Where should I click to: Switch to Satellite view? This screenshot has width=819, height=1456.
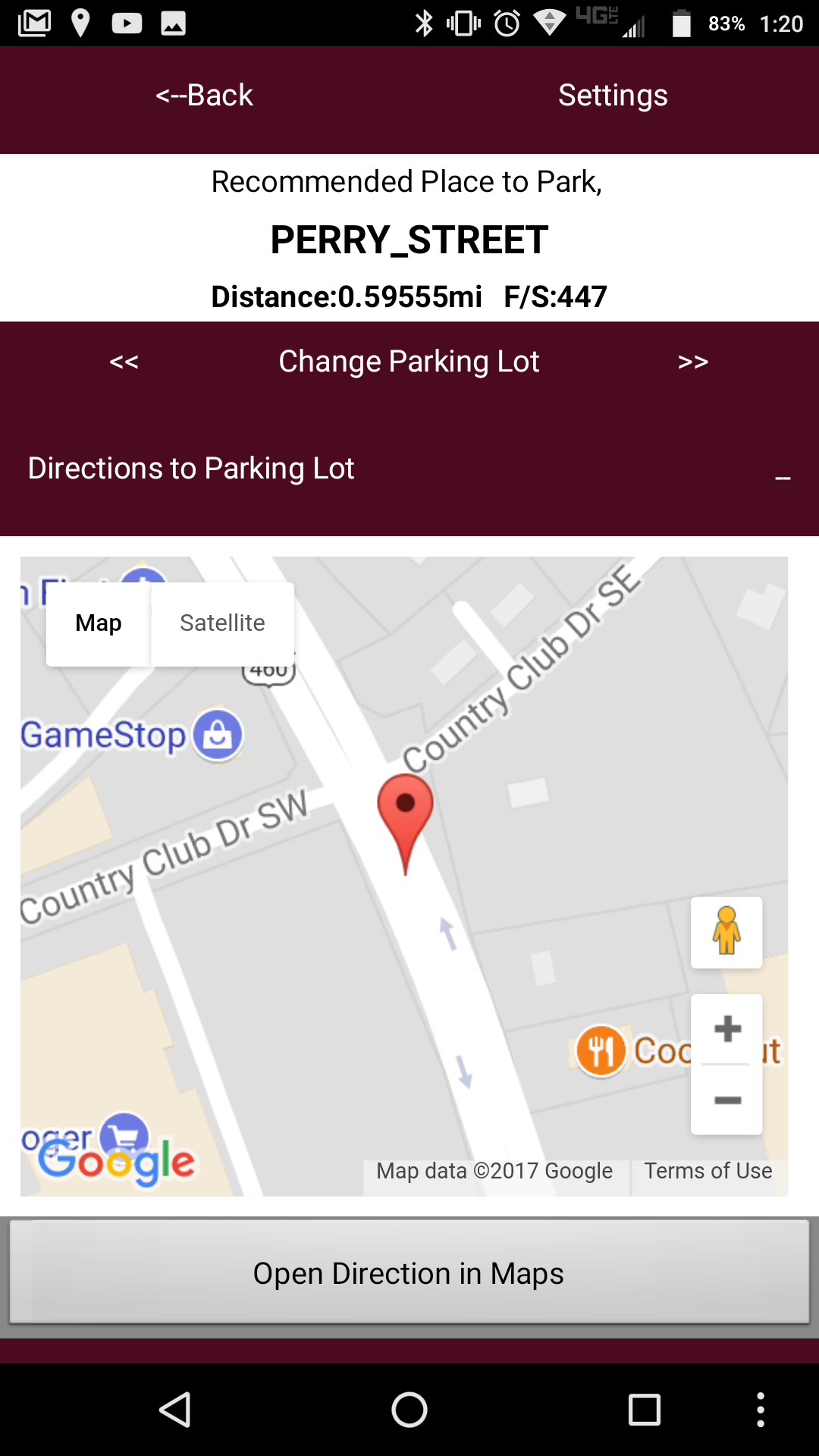(x=222, y=623)
